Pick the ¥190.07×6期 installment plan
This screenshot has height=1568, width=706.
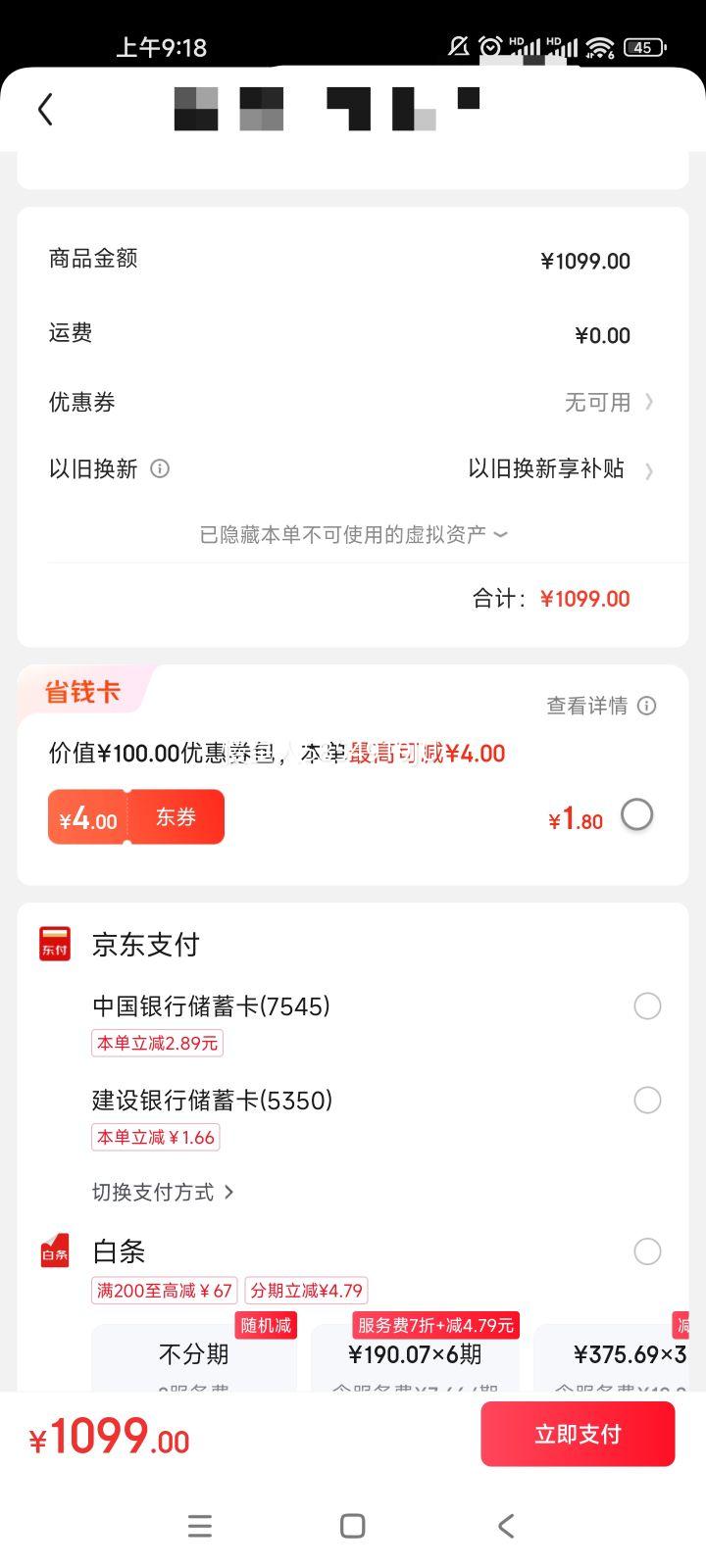416,1357
